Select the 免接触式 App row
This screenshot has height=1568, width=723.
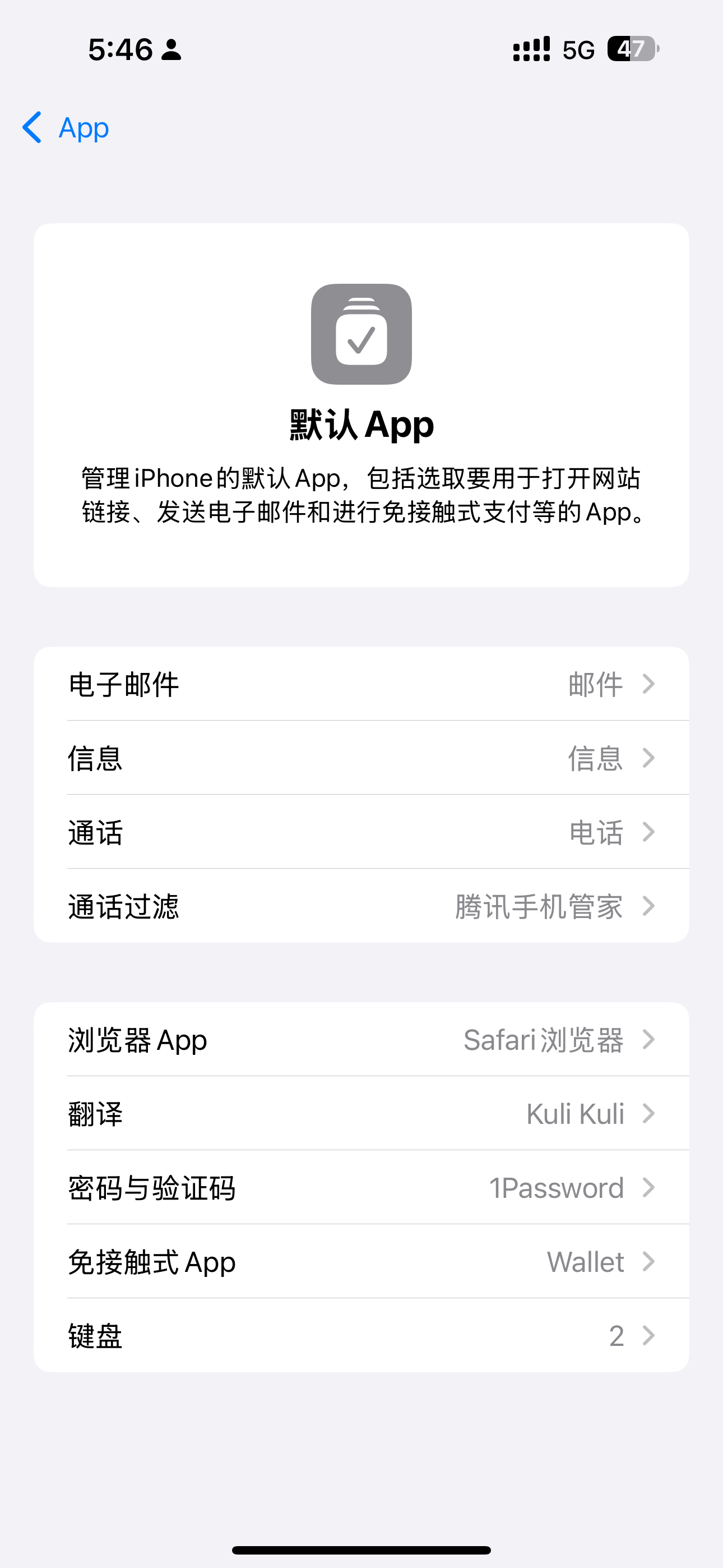coord(361,1262)
